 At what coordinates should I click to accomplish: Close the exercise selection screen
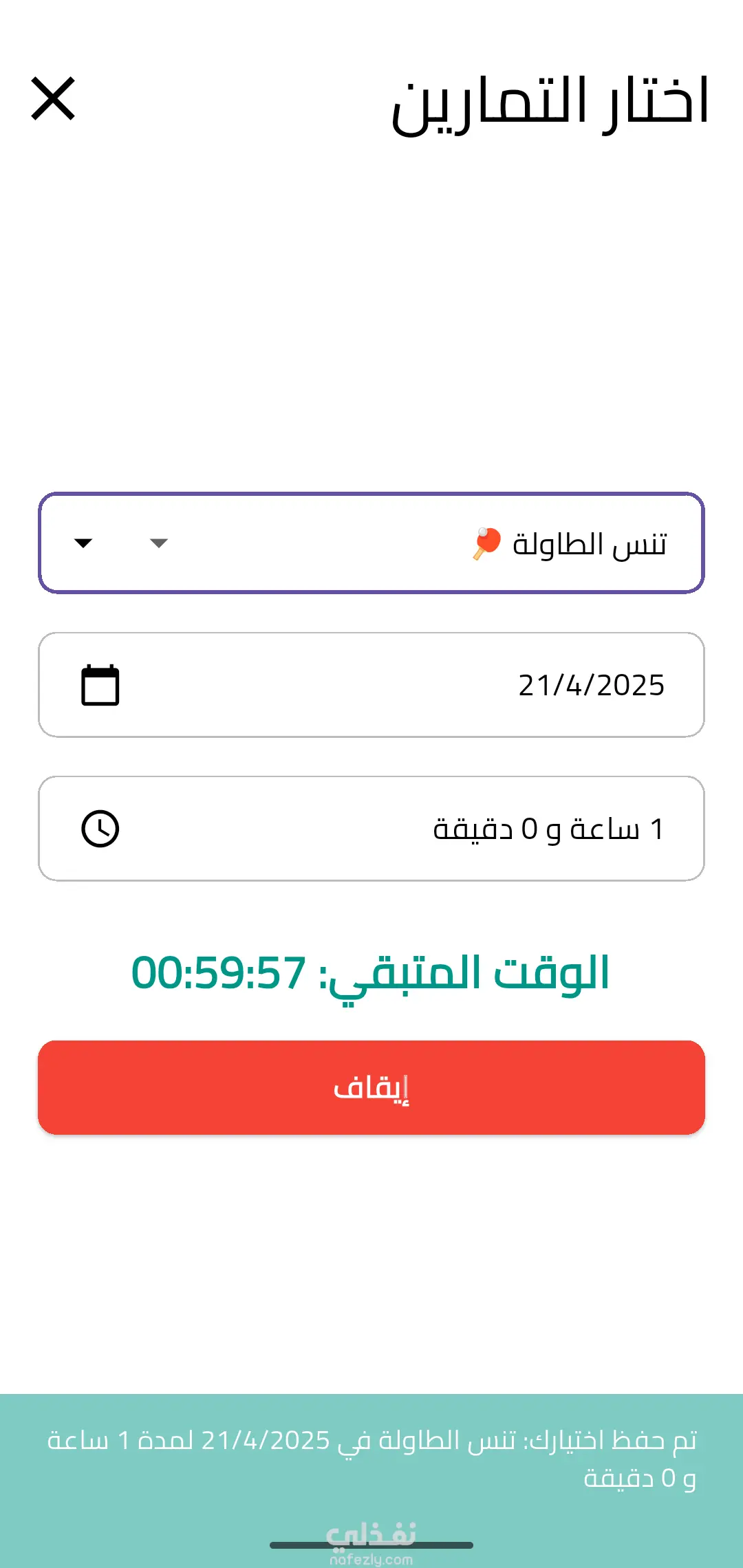coord(53,99)
